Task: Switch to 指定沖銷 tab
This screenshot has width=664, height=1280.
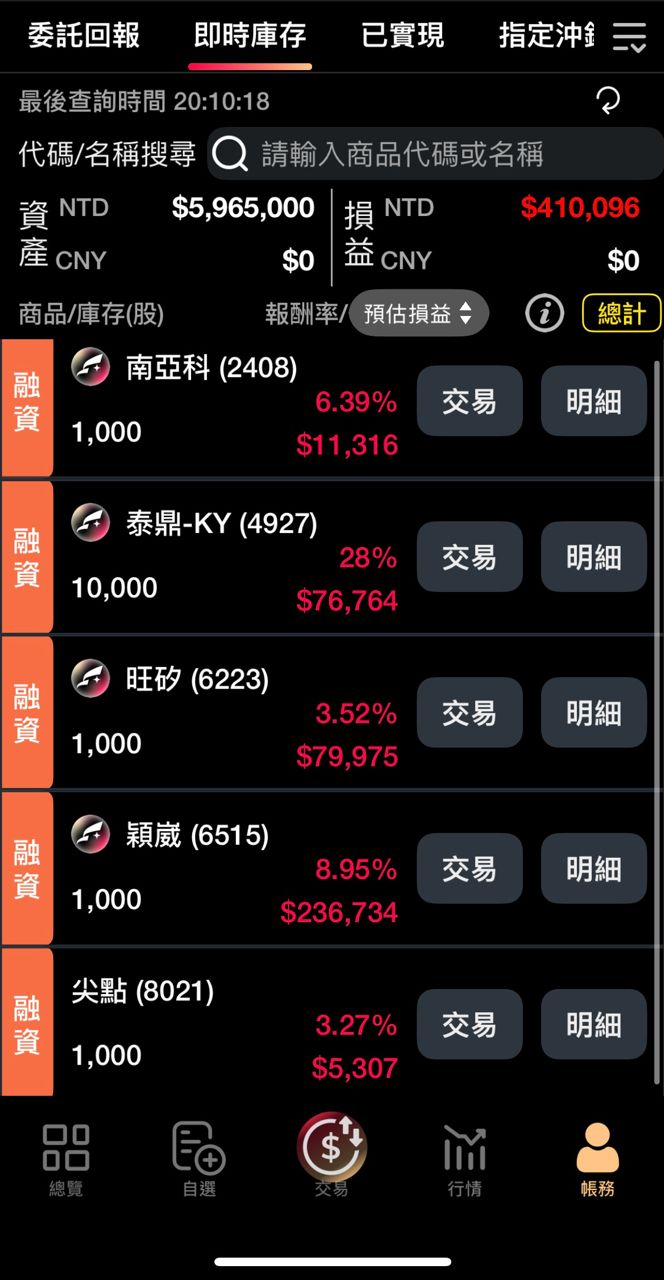Action: [546, 37]
